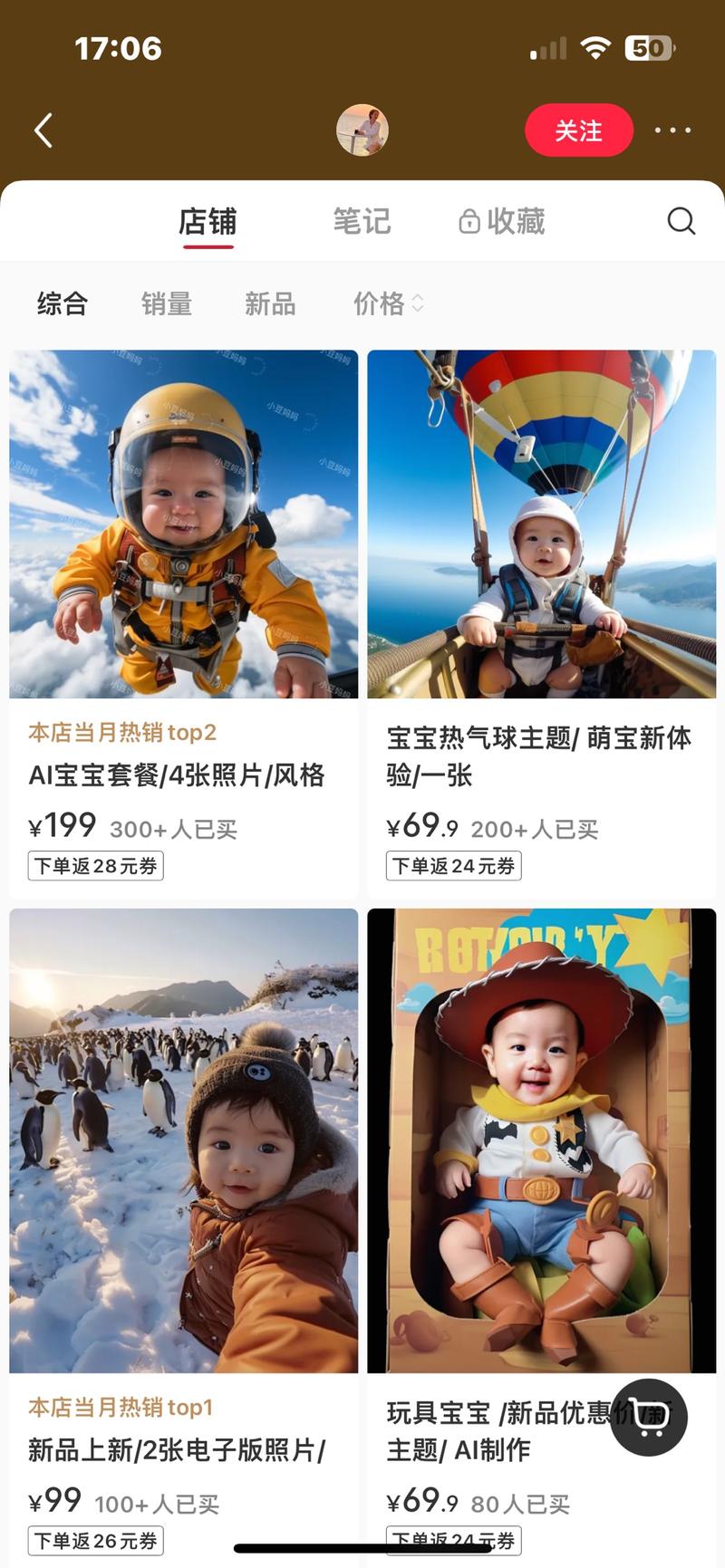Open the 收藏 tab
Image resolution: width=725 pixels, height=1568 pixels.
click(502, 221)
